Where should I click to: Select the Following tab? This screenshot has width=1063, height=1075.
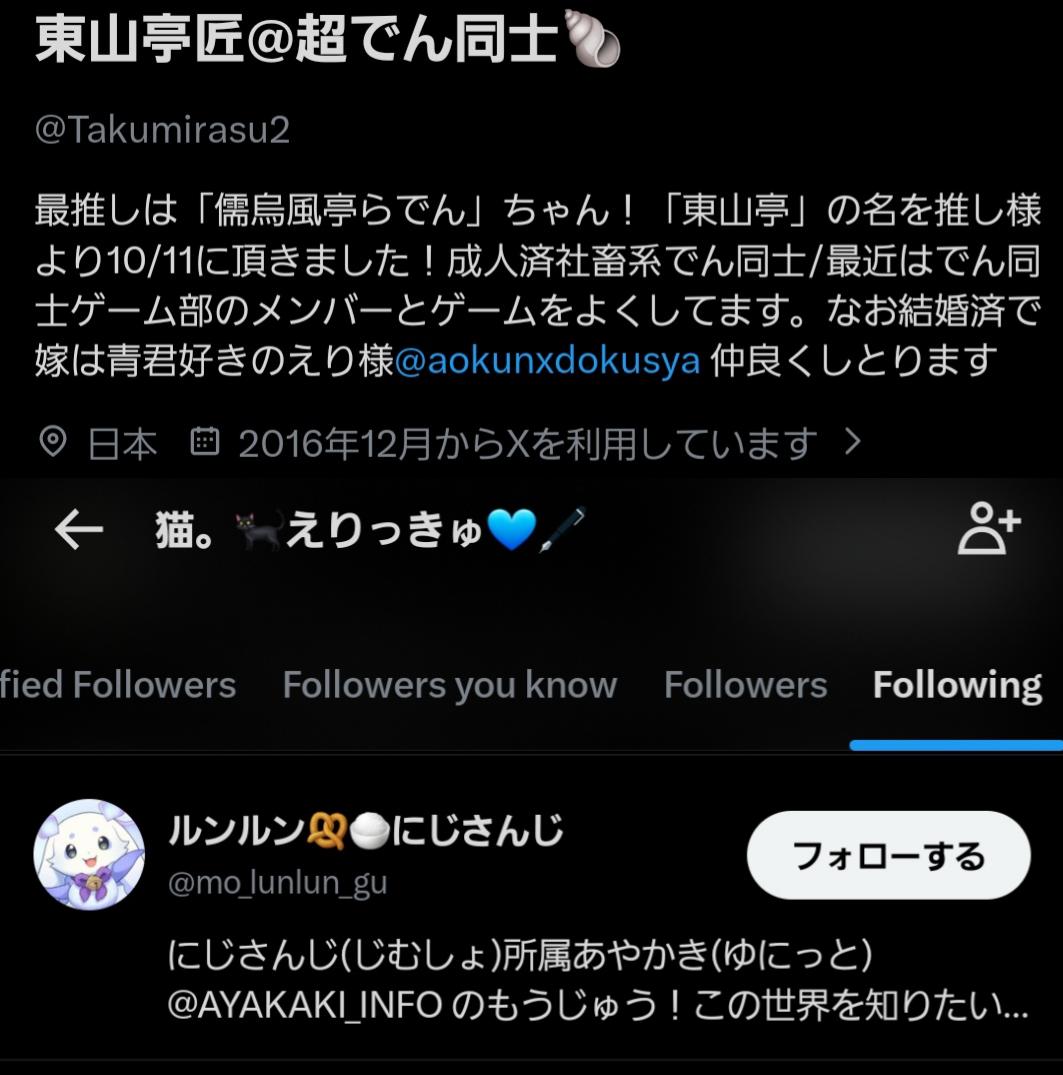pos(957,685)
